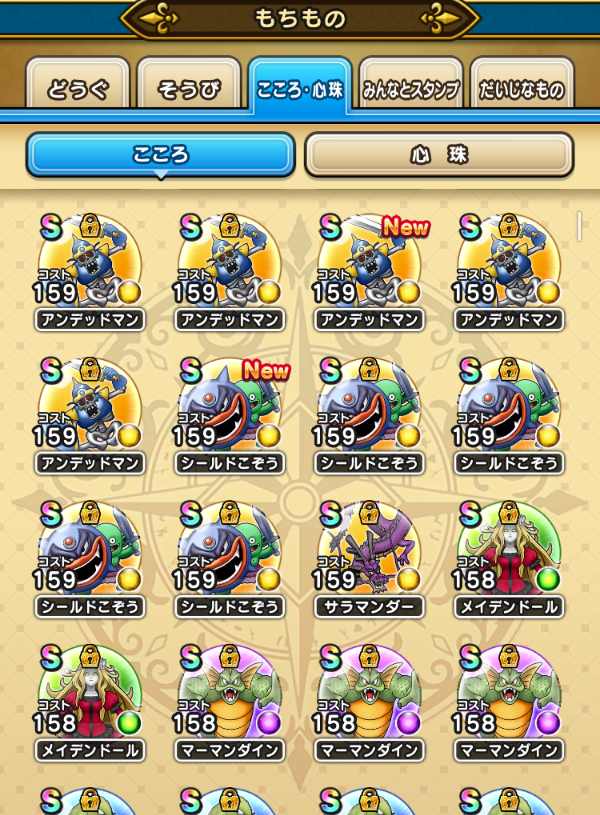The width and height of the screenshot is (600, 815).
Task: Switch to the どうぐ tab
Action: click(x=76, y=88)
